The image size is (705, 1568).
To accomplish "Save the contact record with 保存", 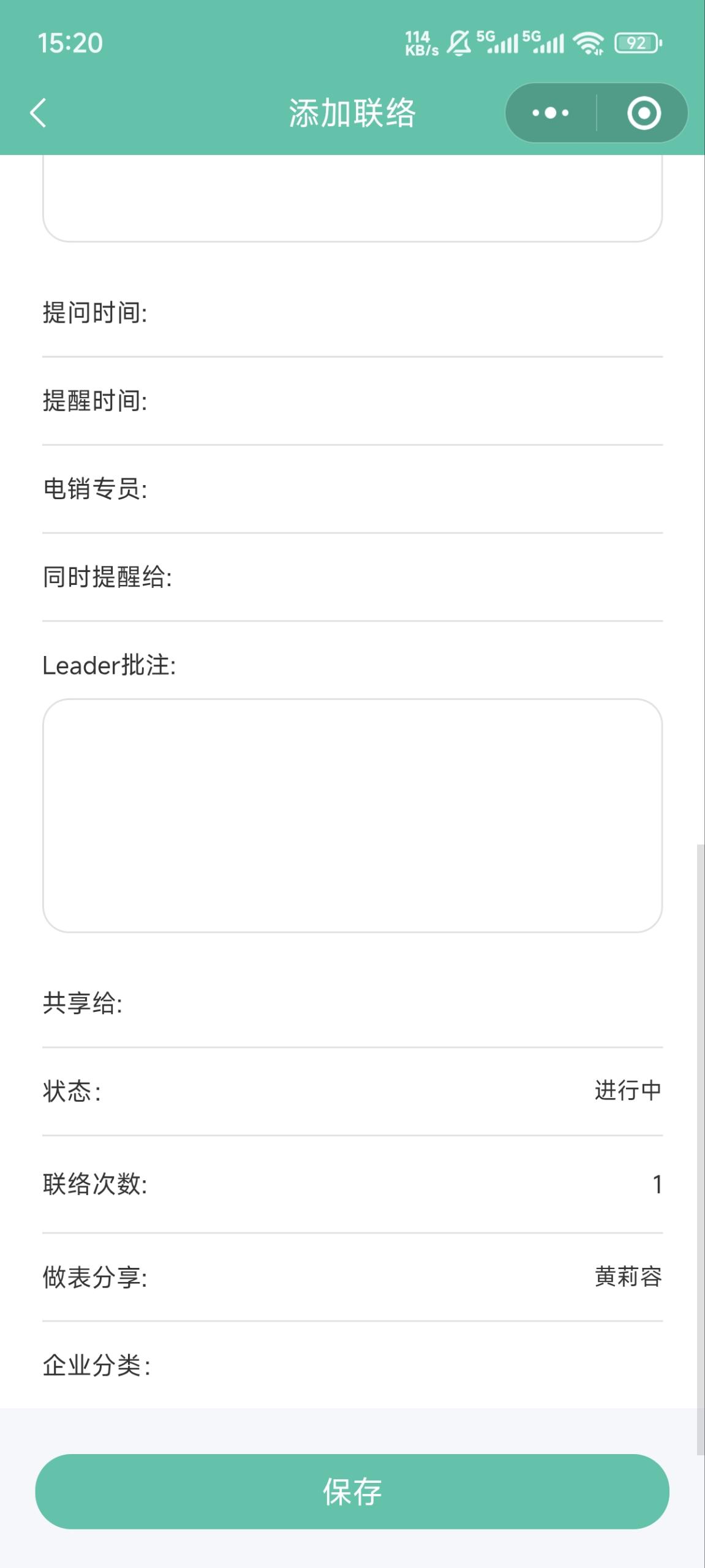I will pos(352,1491).
